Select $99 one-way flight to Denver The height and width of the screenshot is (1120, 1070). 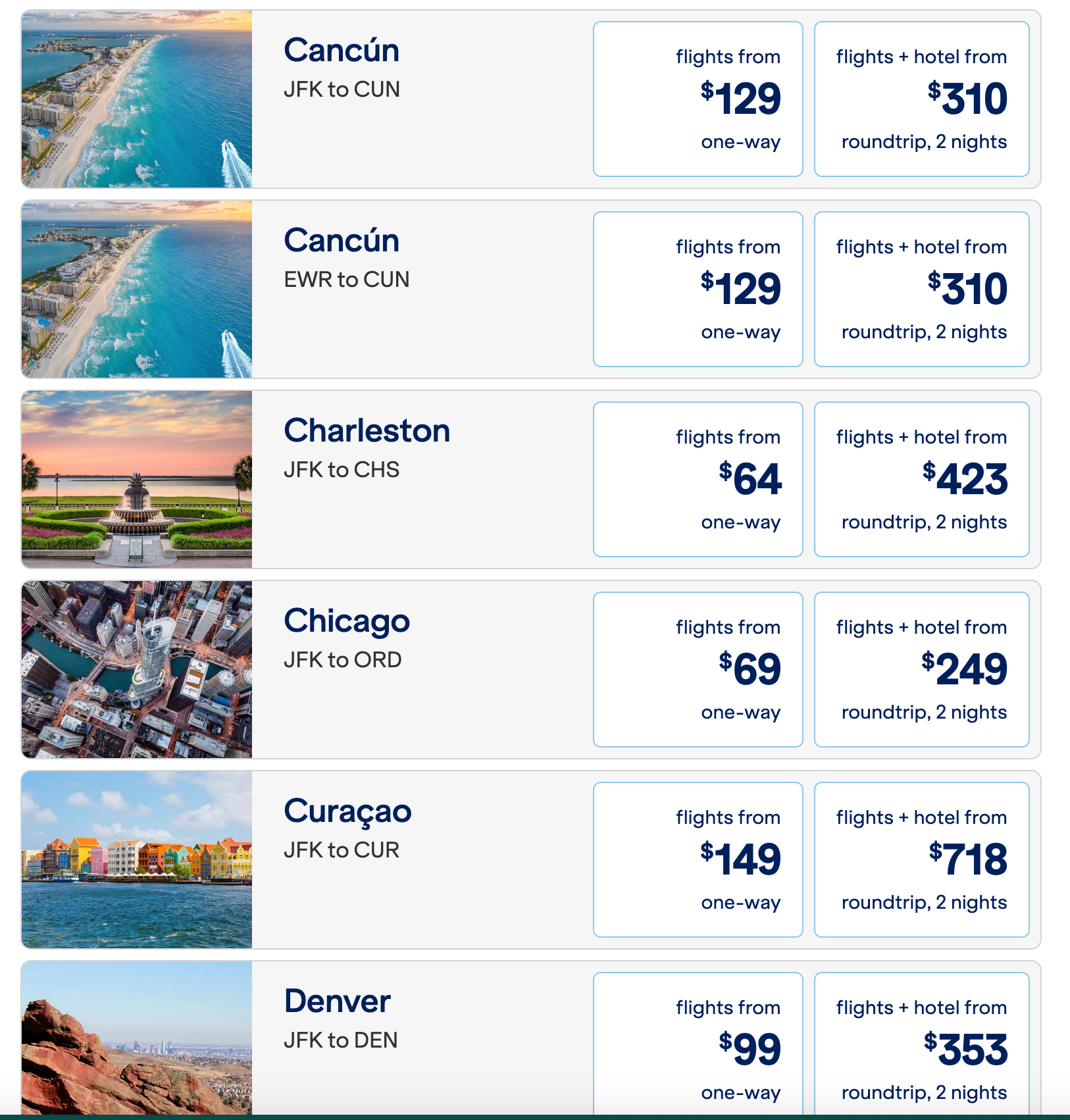coord(698,1046)
